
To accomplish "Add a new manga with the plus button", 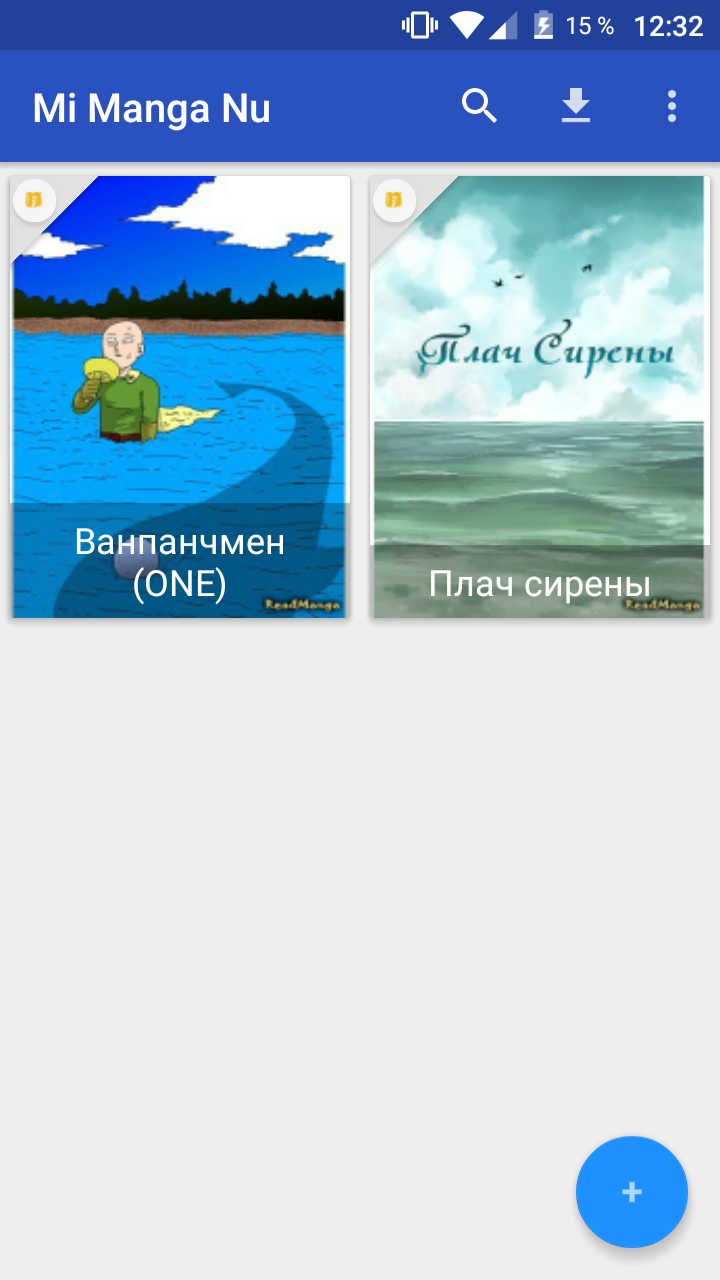I will 632,1192.
